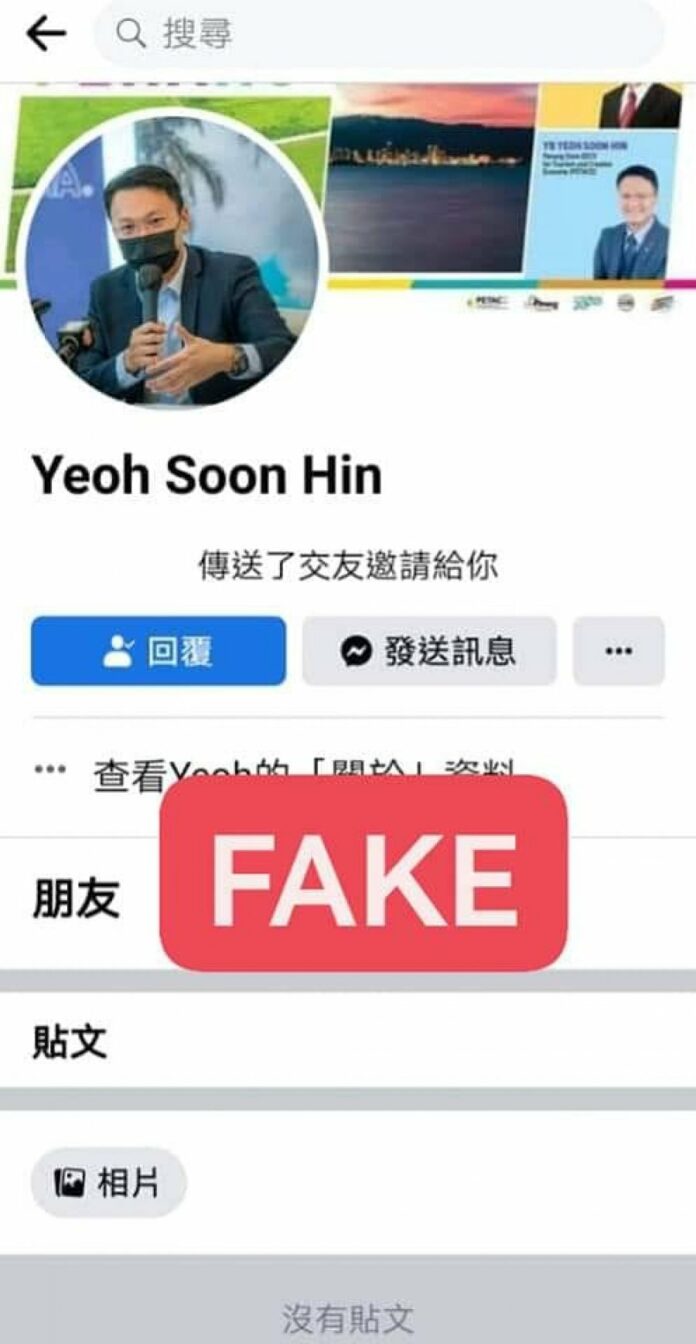The height and width of the screenshot is (1344, 696).
Task: Tap the 發送訊息 message button
Action: pyautogui.click(x=429, y=652)
